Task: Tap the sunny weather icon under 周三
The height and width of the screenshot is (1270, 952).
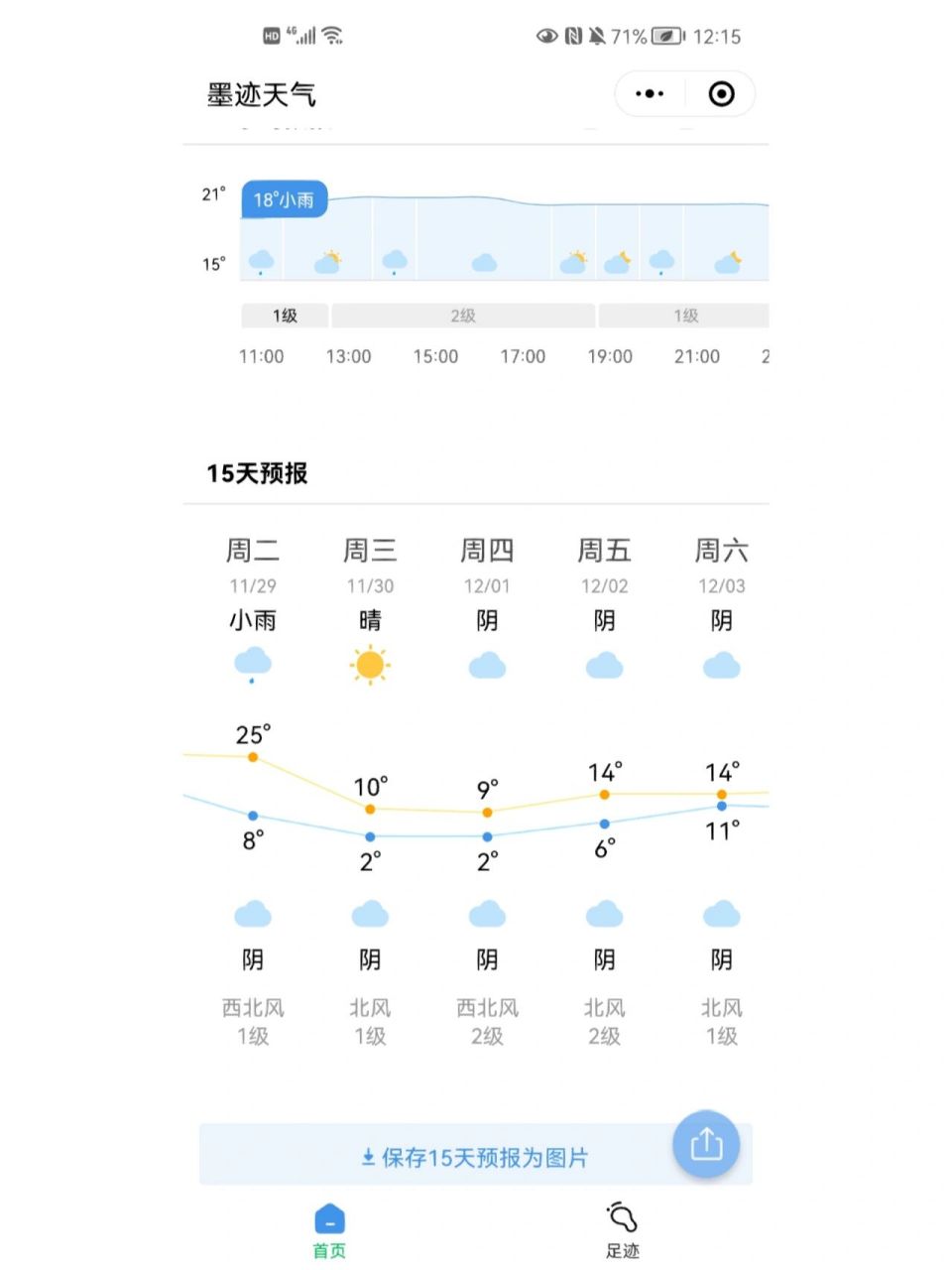Action: (x=370, y=663)
